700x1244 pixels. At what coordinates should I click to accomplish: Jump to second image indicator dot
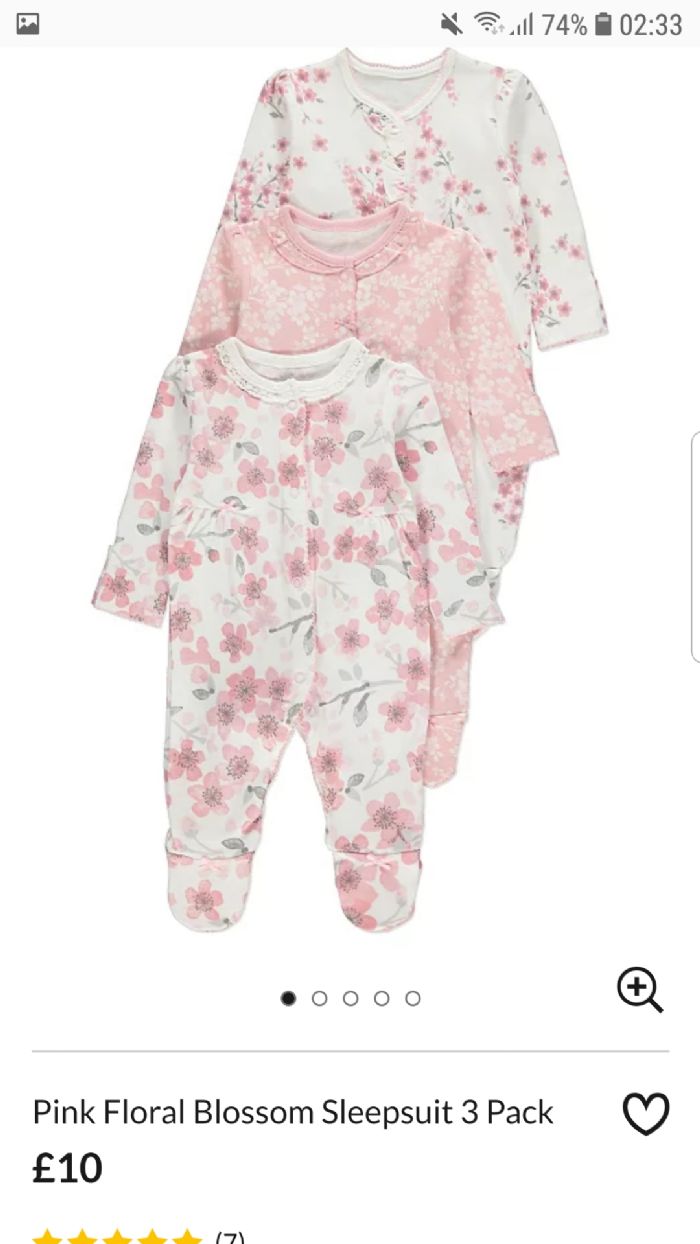pos(320,998)
